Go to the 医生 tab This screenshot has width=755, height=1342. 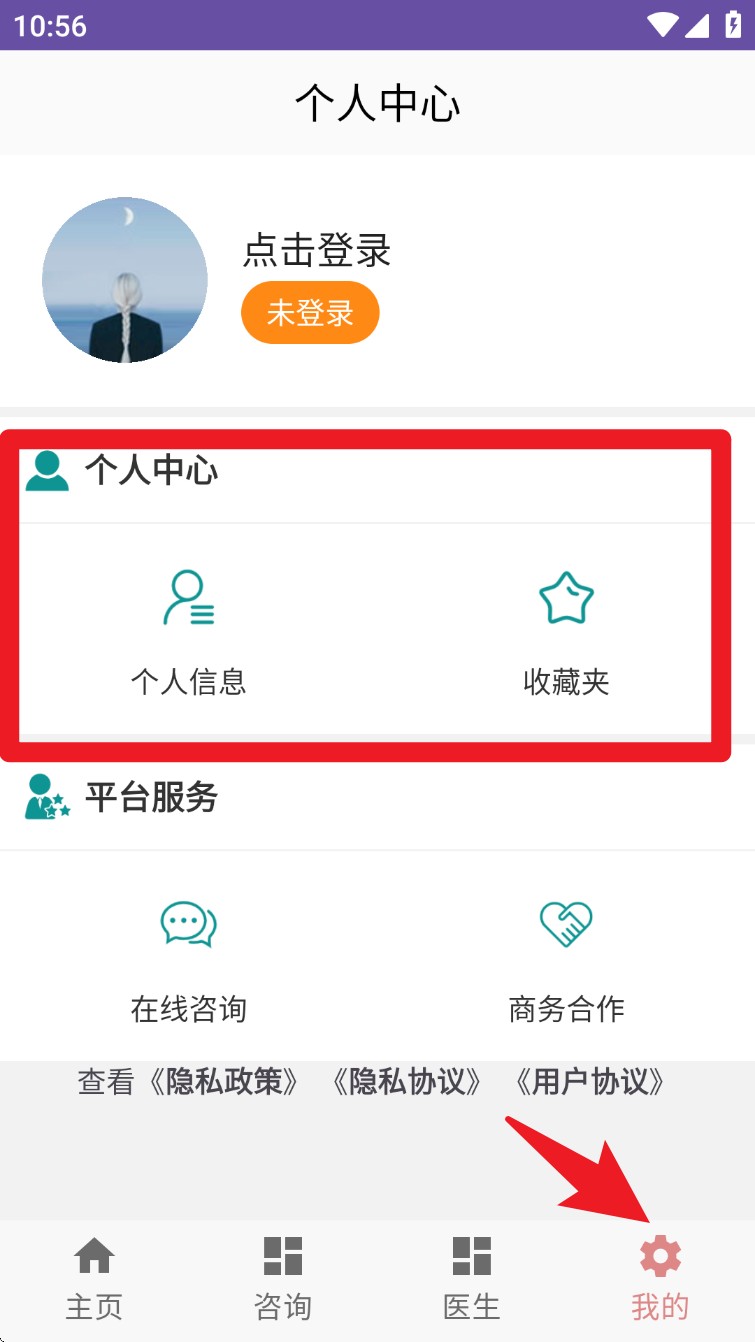pos(472,1279)
